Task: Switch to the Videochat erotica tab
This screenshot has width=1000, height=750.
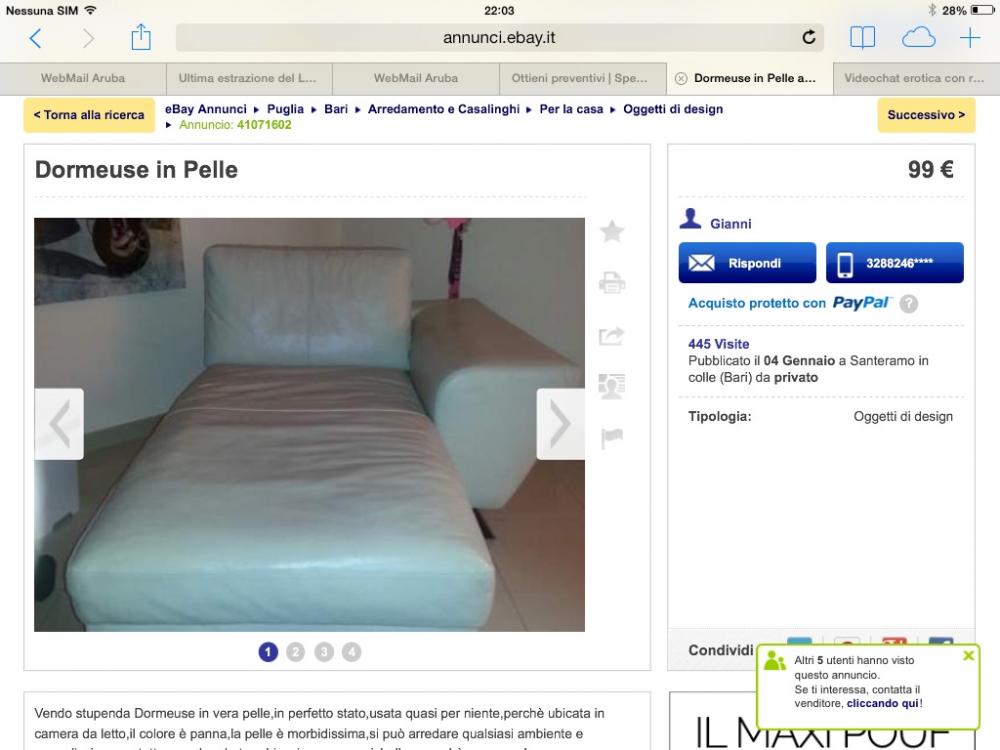Action: (913, 78)
